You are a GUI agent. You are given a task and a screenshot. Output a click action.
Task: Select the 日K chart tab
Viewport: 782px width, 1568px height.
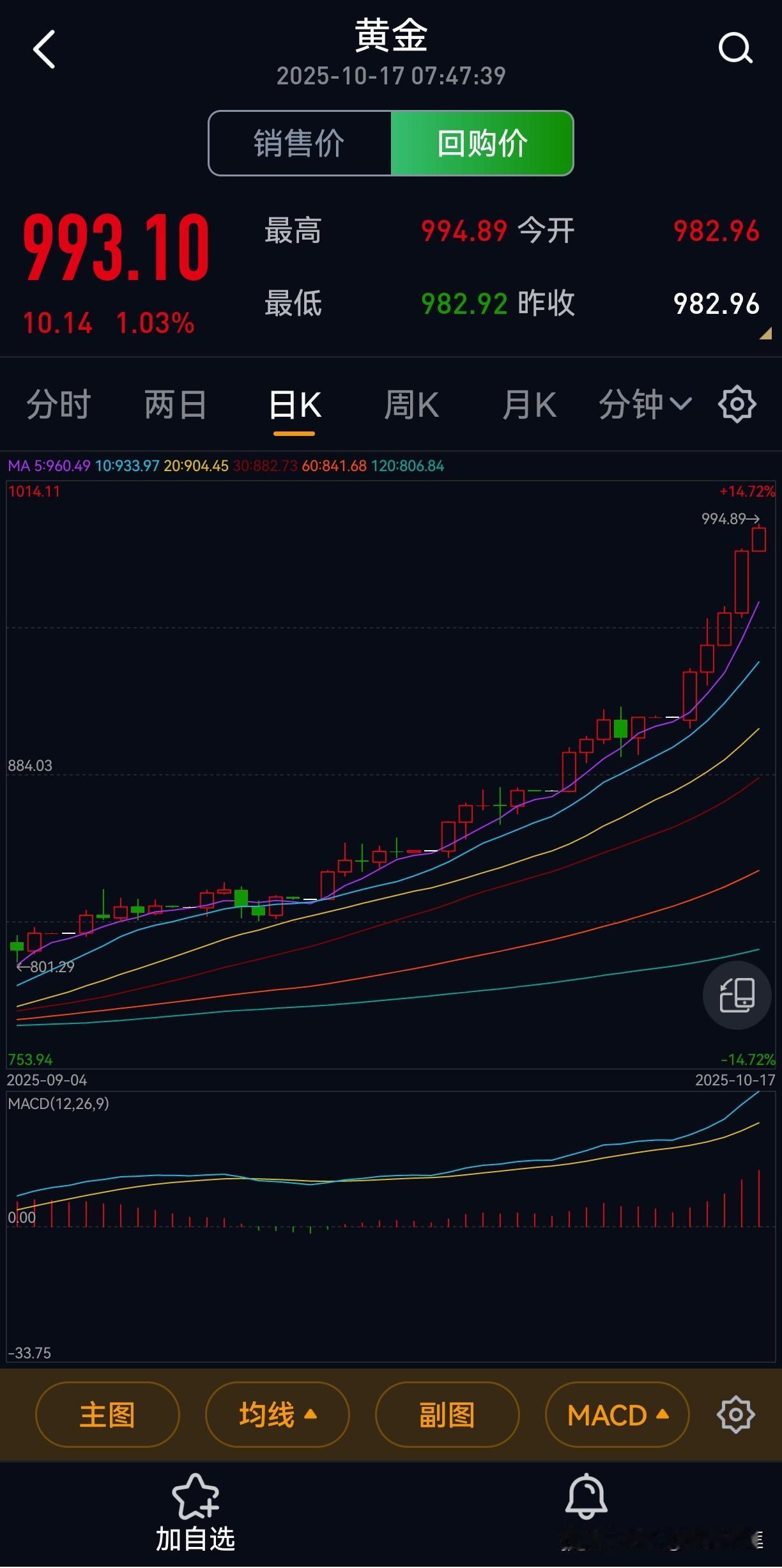click(295, 405)
